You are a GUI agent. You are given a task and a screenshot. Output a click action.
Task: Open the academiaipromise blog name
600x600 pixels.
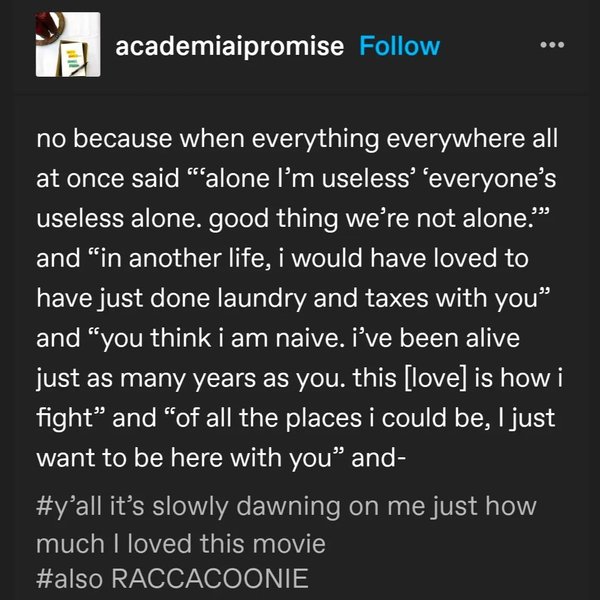tap(230, 46)
